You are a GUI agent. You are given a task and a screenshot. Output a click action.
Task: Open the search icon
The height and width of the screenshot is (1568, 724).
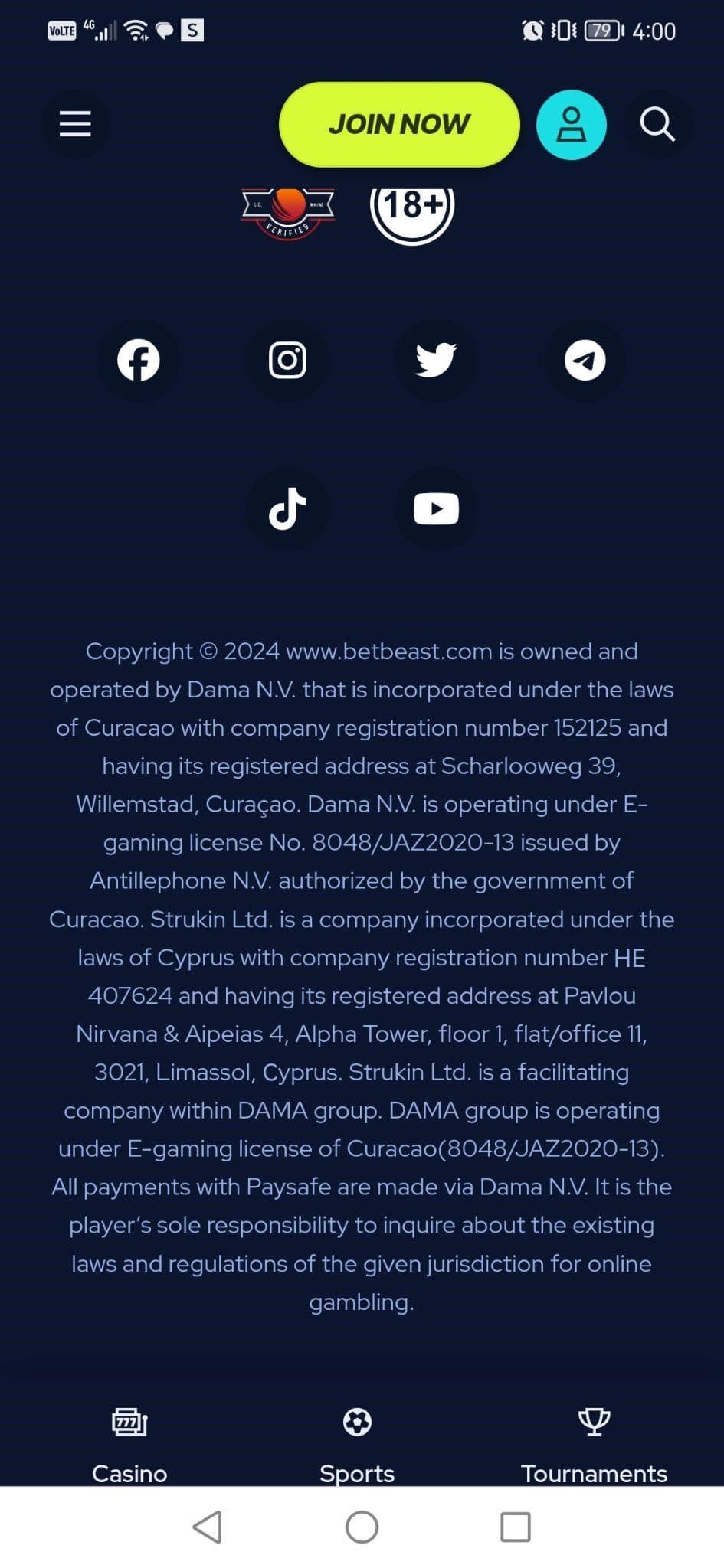(x=657, y=124)
